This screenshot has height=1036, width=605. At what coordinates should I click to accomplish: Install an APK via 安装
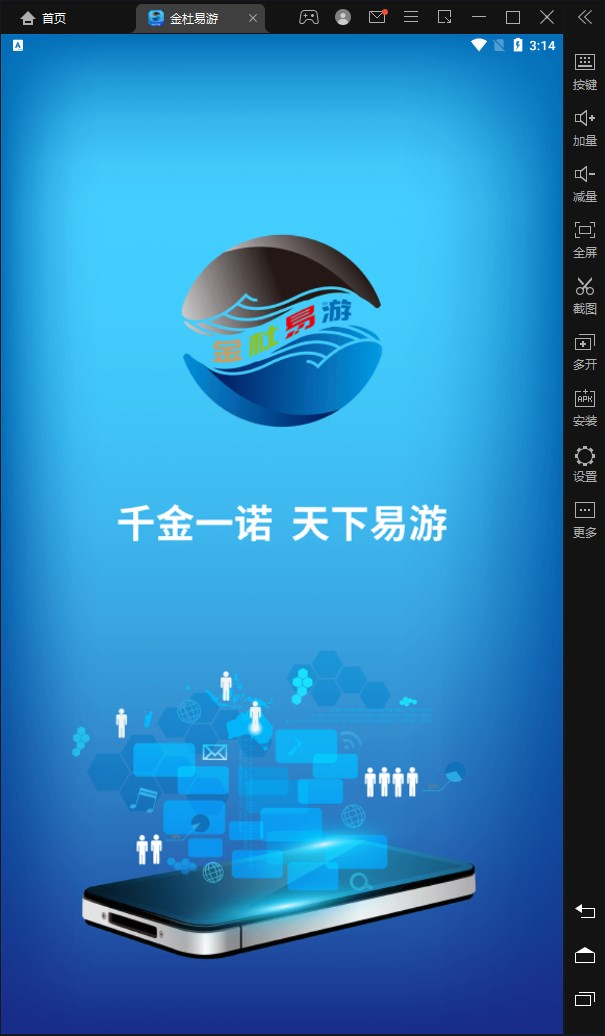585,407
